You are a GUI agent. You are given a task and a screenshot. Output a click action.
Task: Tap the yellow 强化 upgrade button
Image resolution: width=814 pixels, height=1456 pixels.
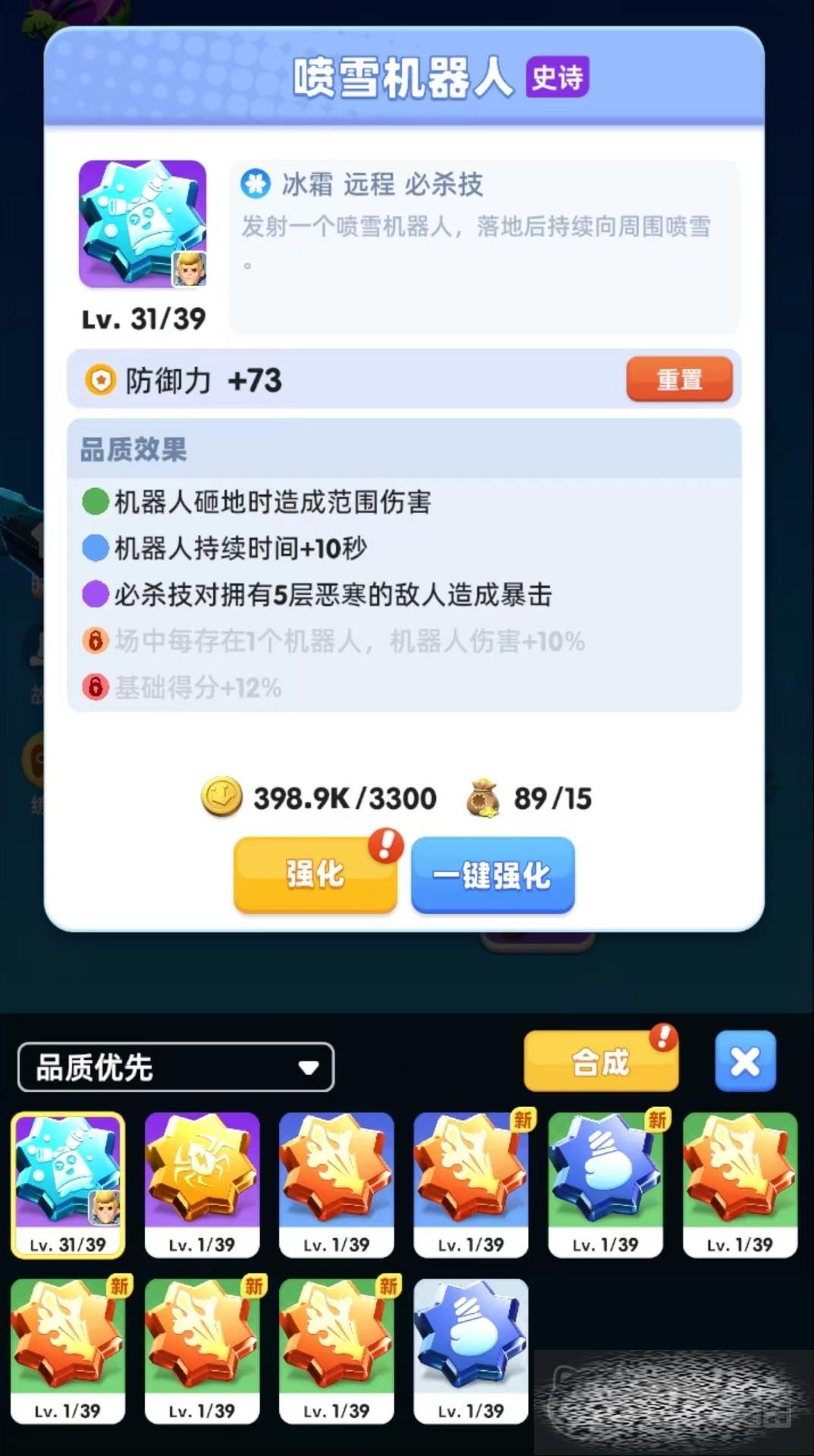coord(315,874)
